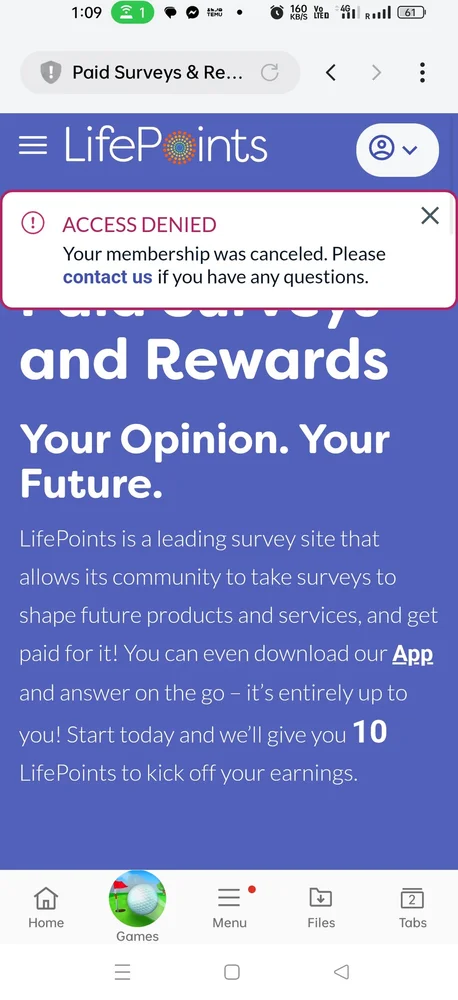Open the LifePoints hamburger menu
Viewport: 458px width, 1000px height.
[33, 146]
